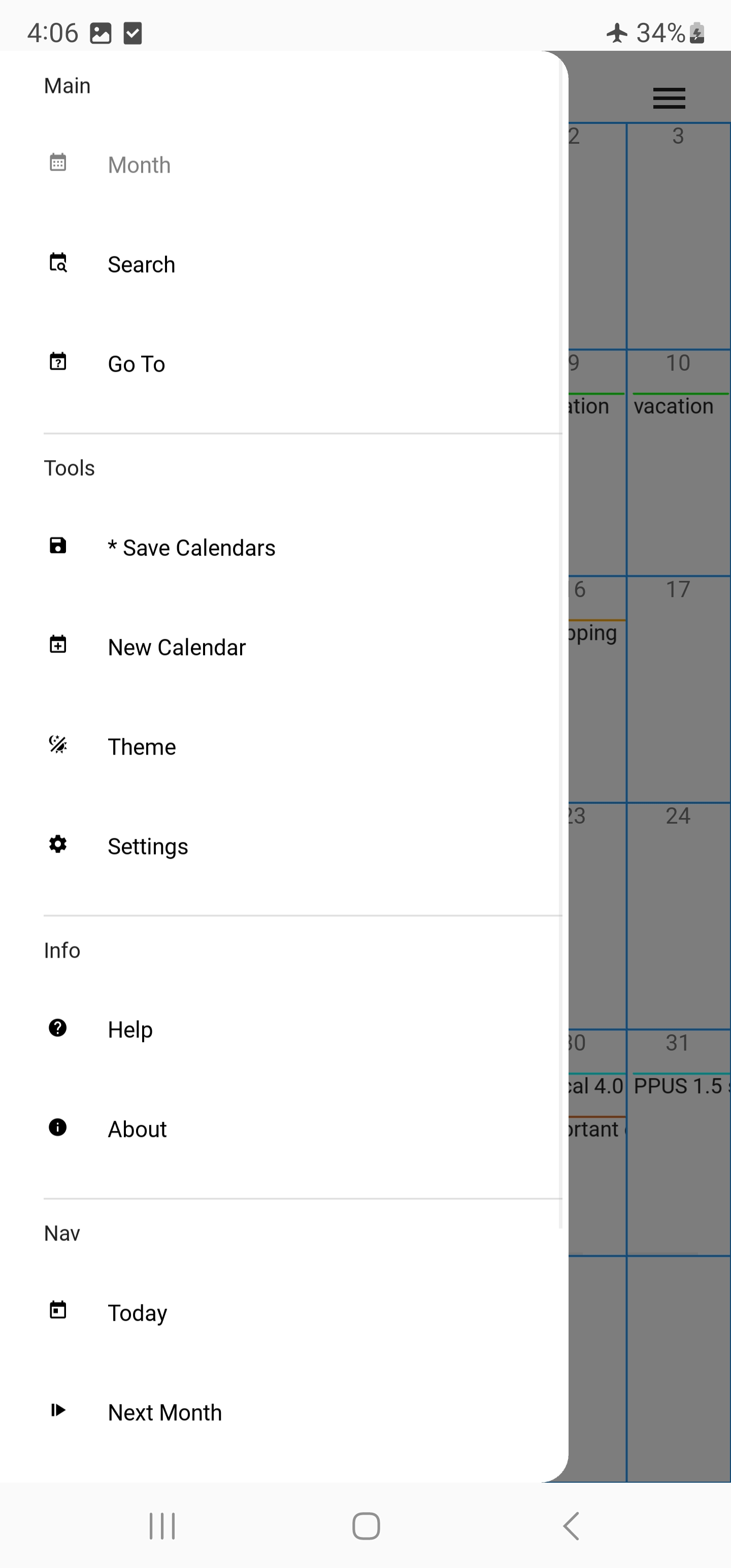Screen dimensions: 731x1568
Task: Choose the Go To option
Action: [137, 364]
